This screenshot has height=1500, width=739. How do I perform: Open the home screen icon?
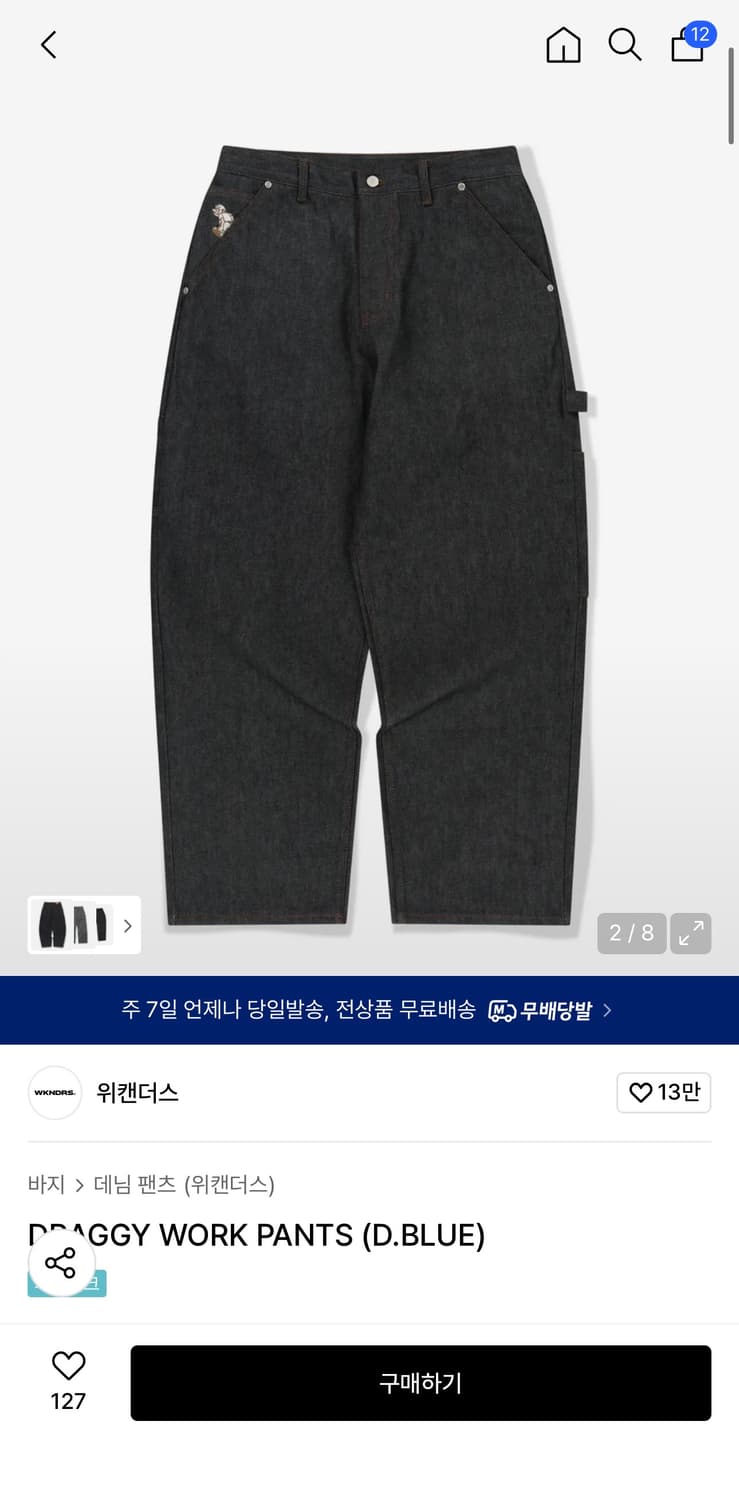pyautogui.click(x=563, y=45)
